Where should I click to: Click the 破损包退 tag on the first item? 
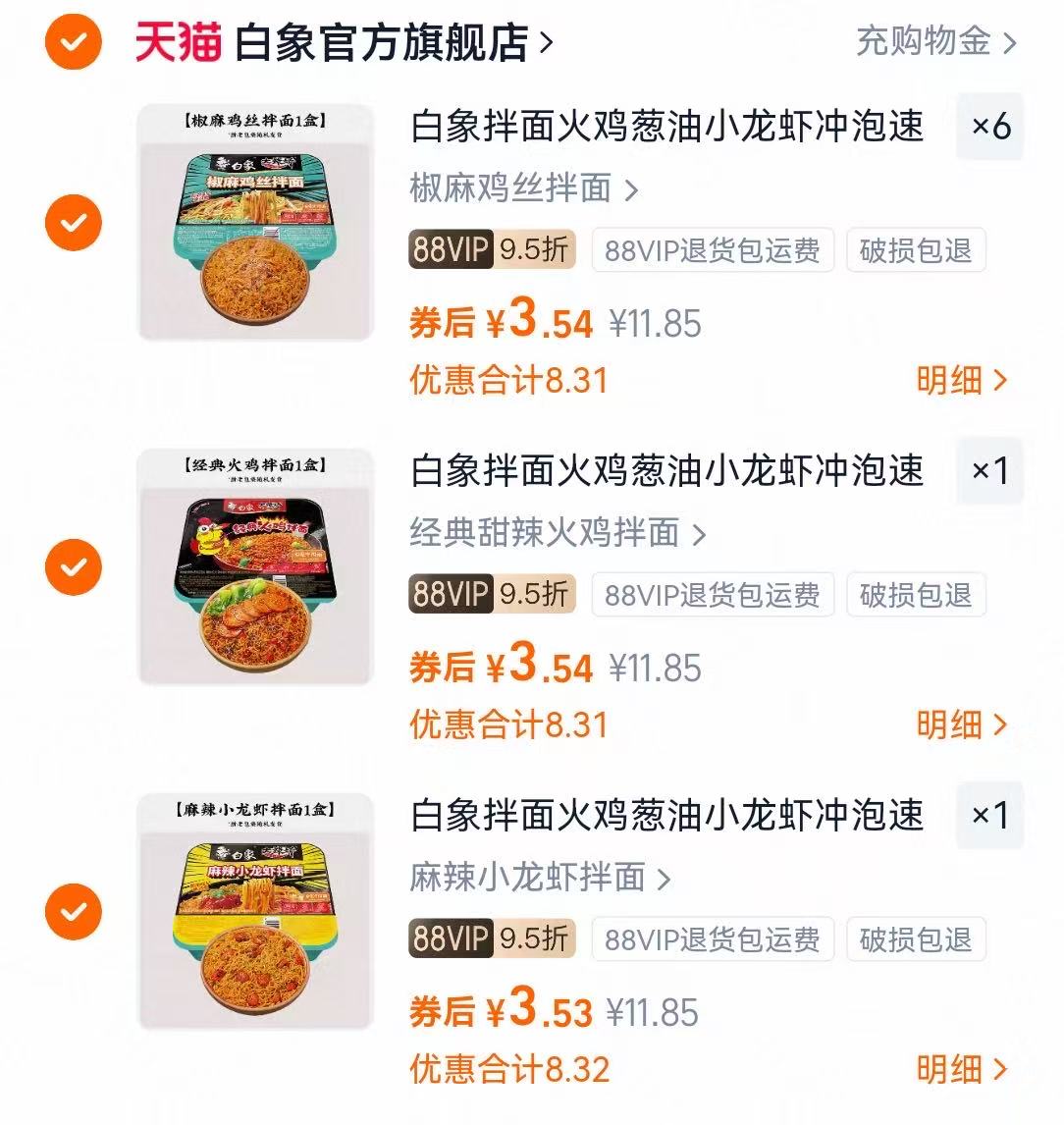(915, 250)
